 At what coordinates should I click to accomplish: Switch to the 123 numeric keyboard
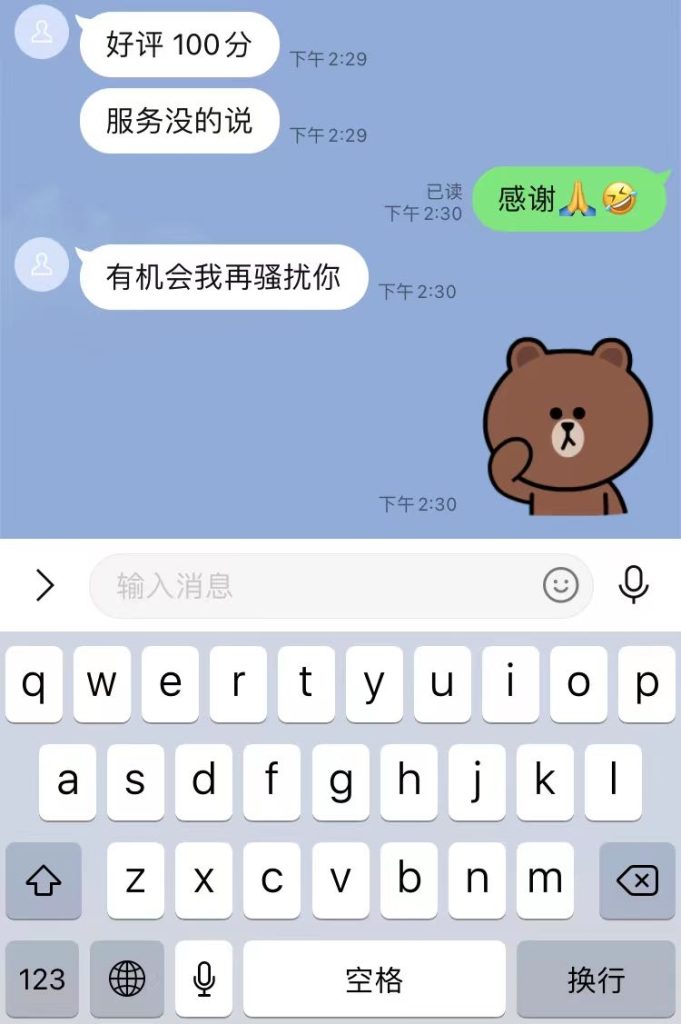tap(42, 979)
